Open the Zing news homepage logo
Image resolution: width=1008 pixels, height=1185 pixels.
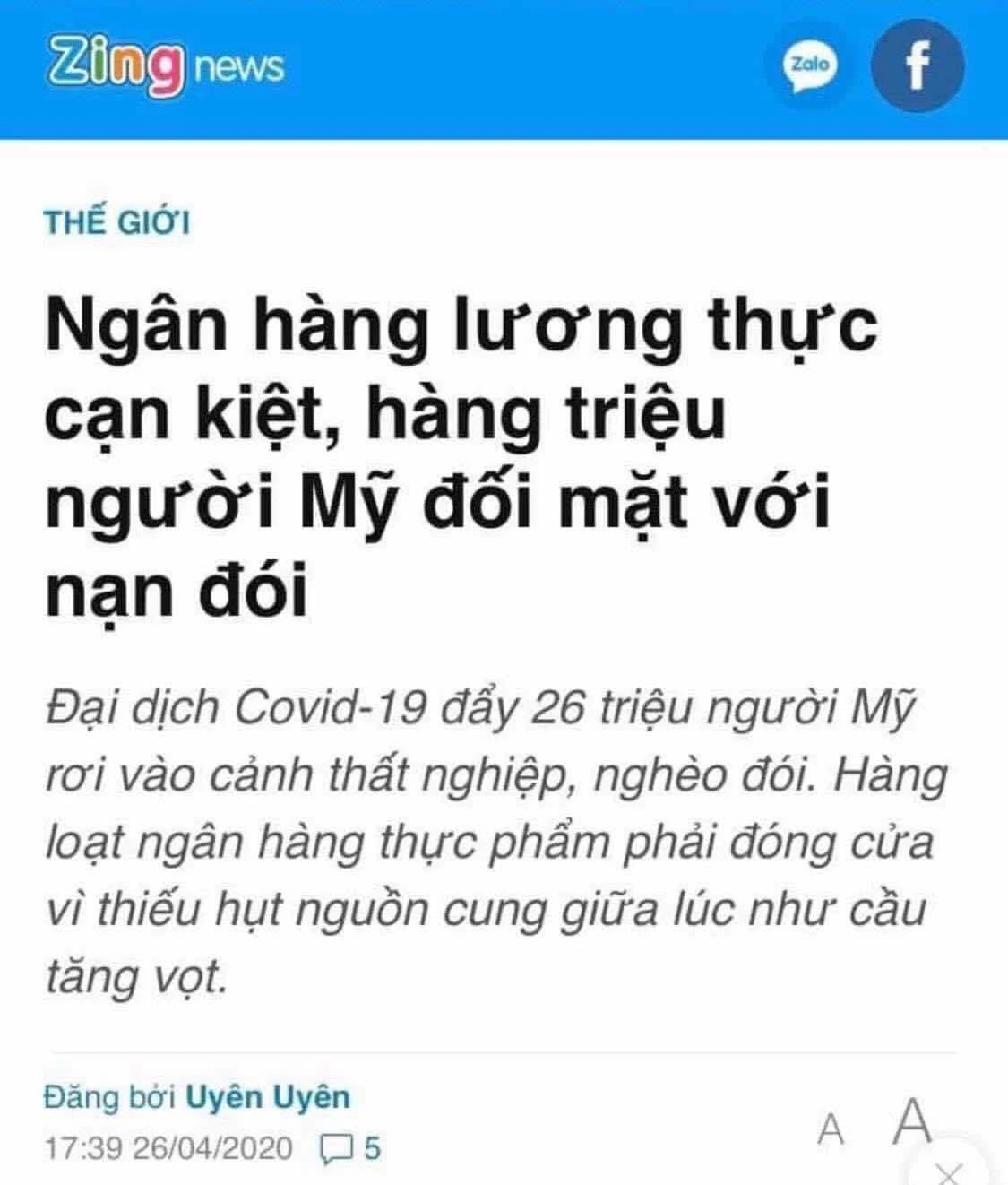pyautogui.click(x=164, y=66)
